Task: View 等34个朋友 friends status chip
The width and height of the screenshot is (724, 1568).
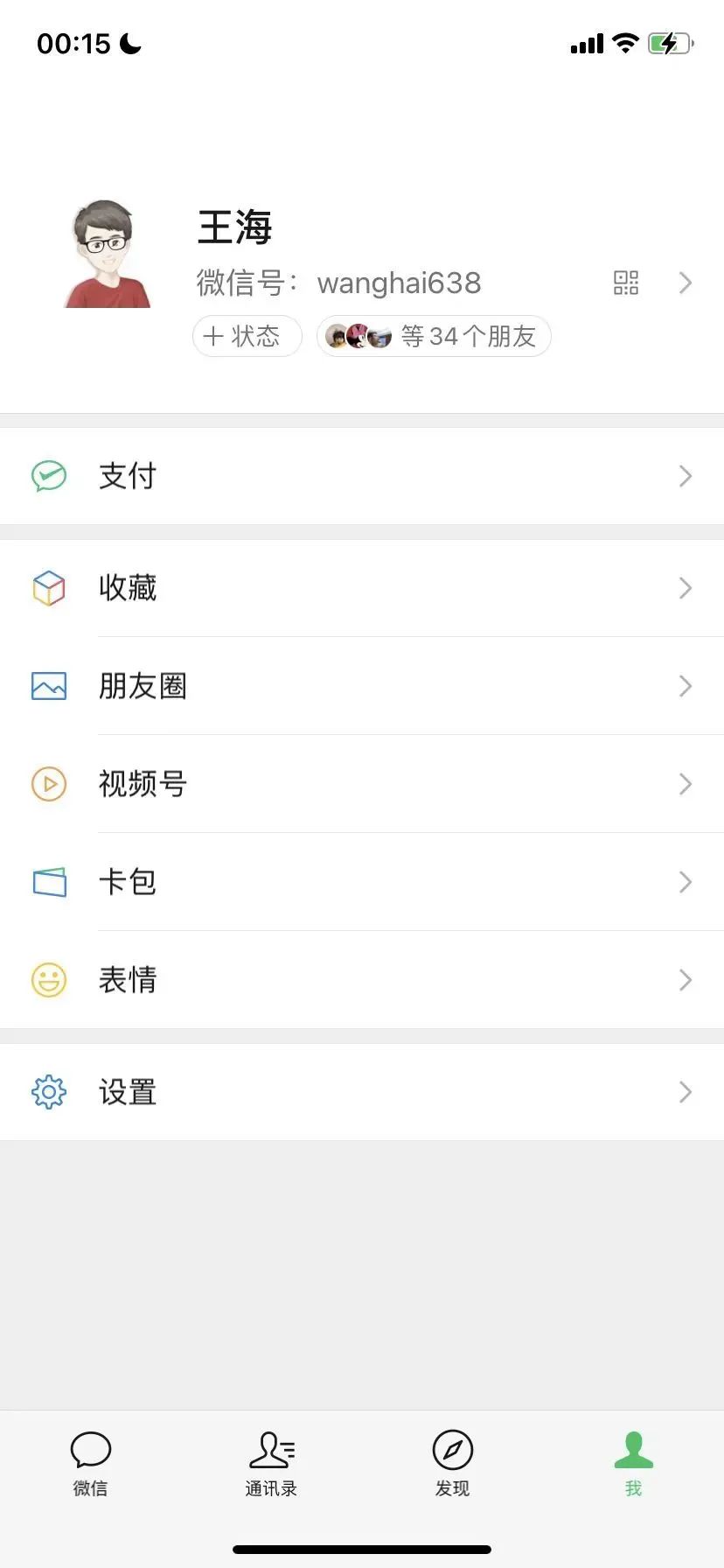Action: tap(434, 336)
